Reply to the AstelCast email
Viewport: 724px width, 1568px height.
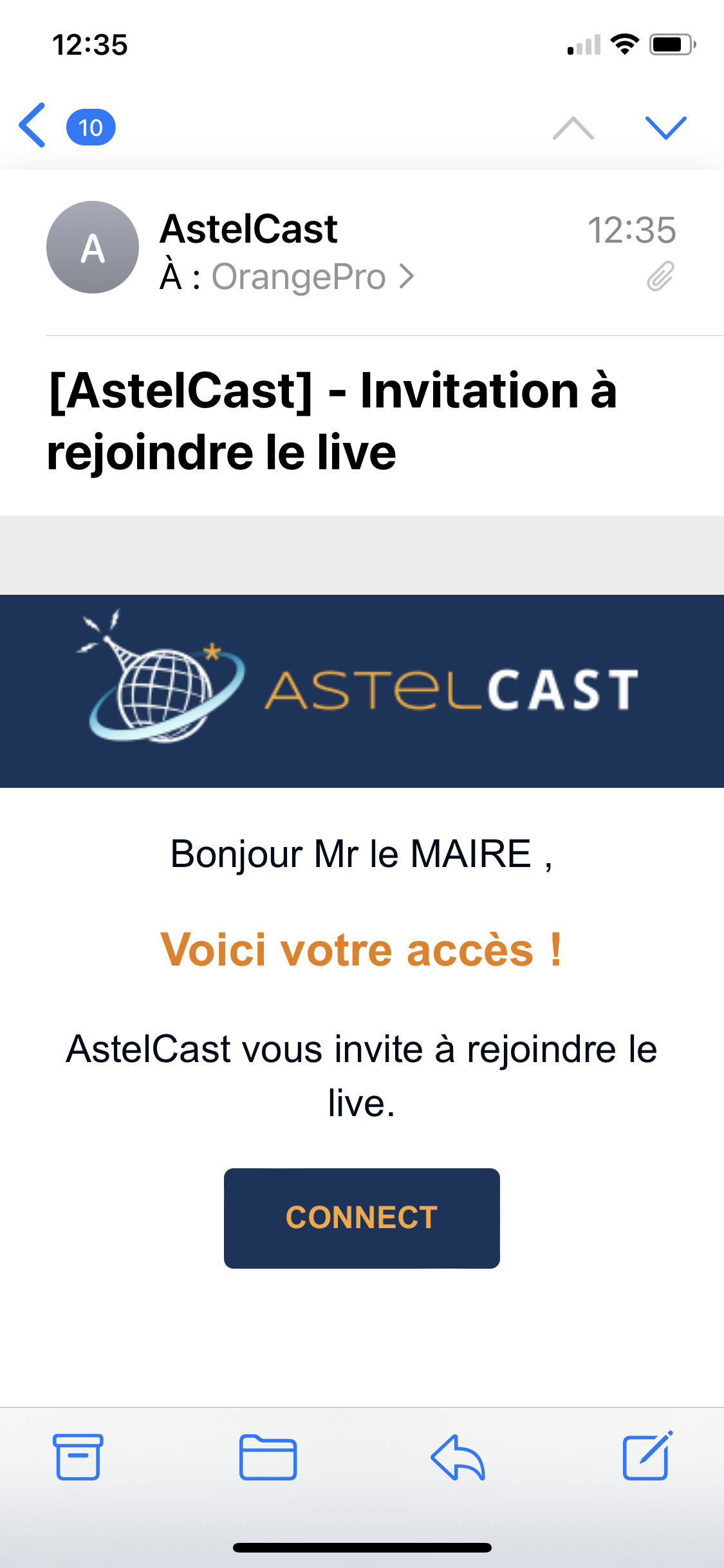click(x=458, y=1457)
